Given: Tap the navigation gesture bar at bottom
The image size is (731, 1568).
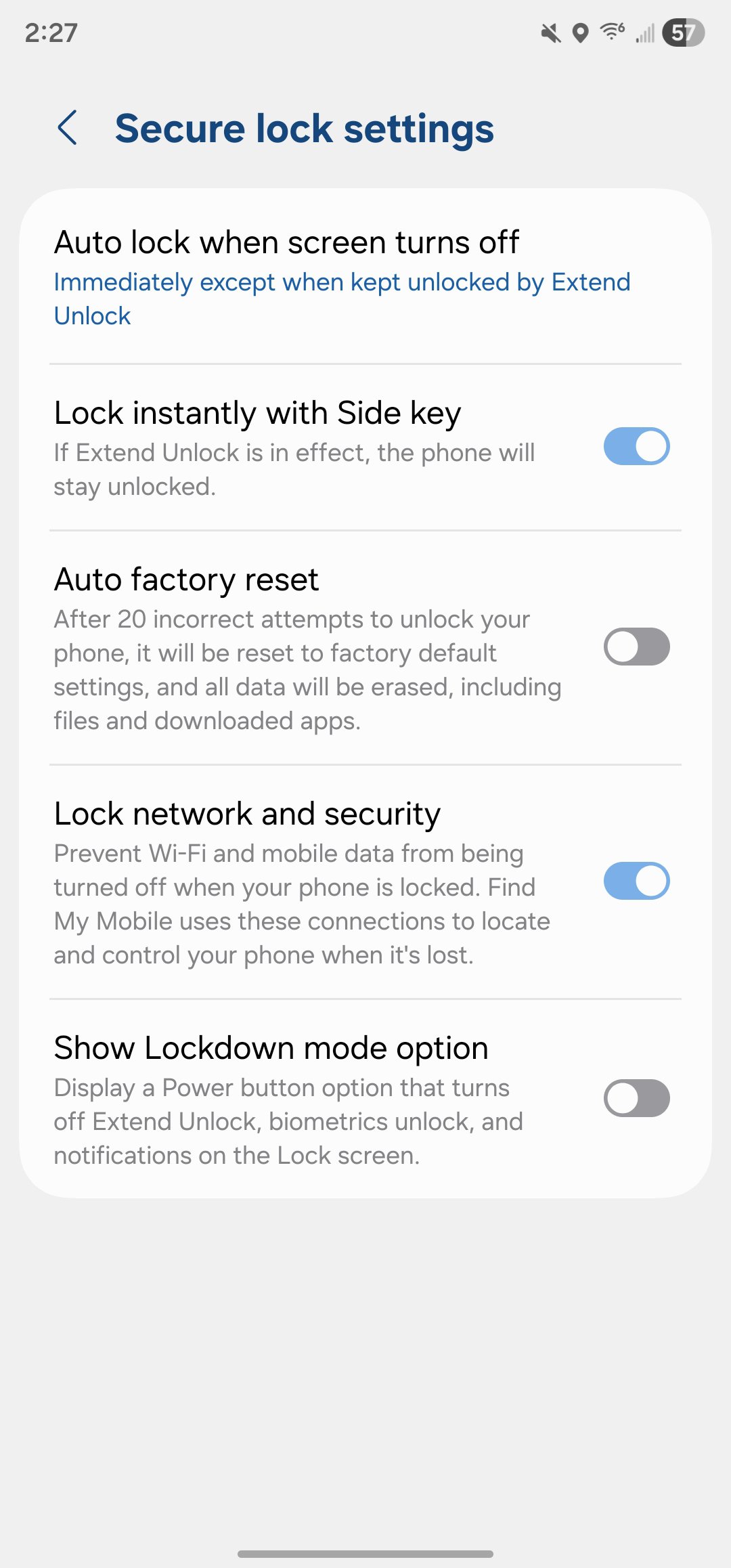Looking at the screenshot, I should click(x=365, y=1554).
